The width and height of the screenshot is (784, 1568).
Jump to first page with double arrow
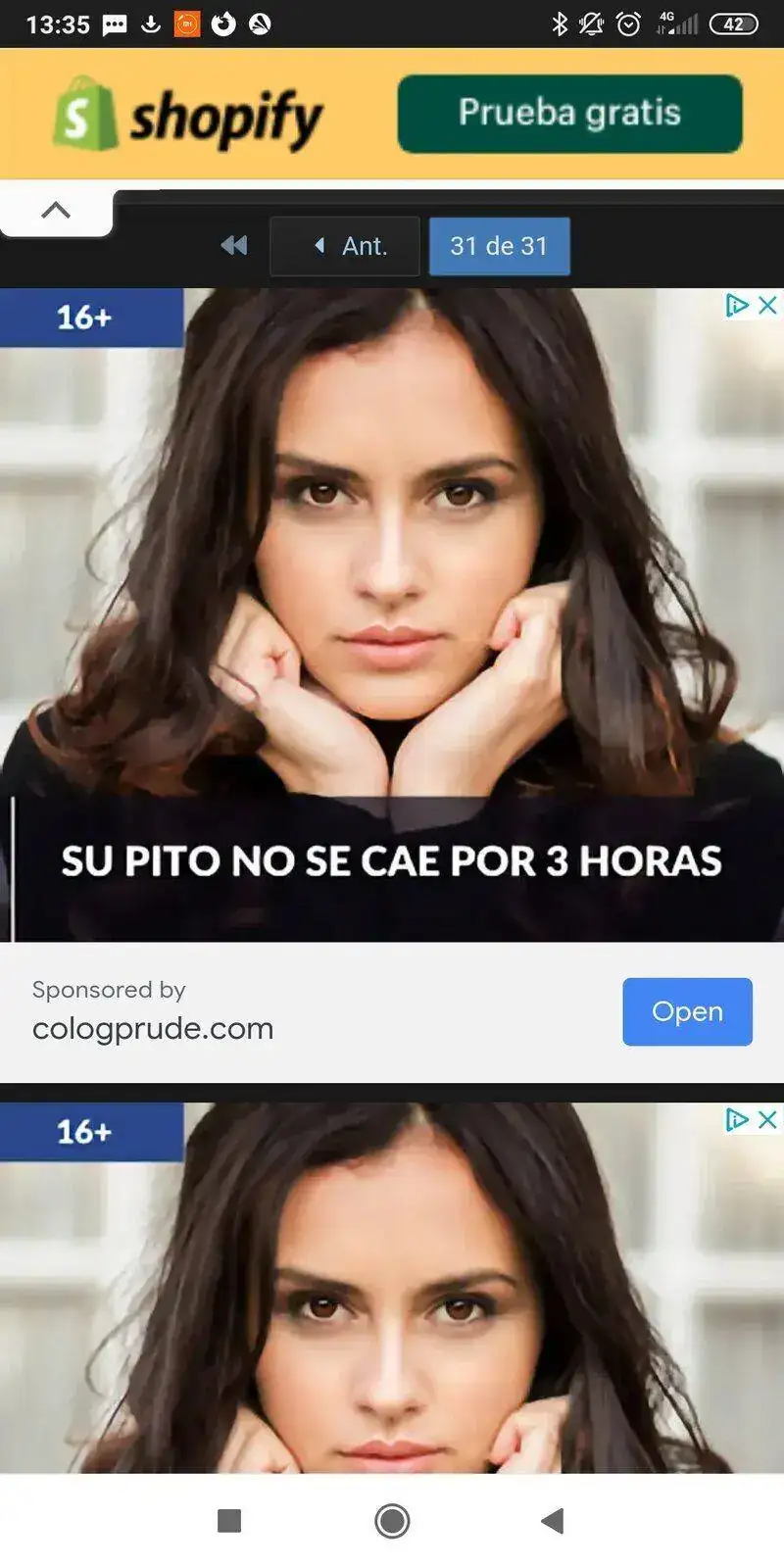[234, 246]
